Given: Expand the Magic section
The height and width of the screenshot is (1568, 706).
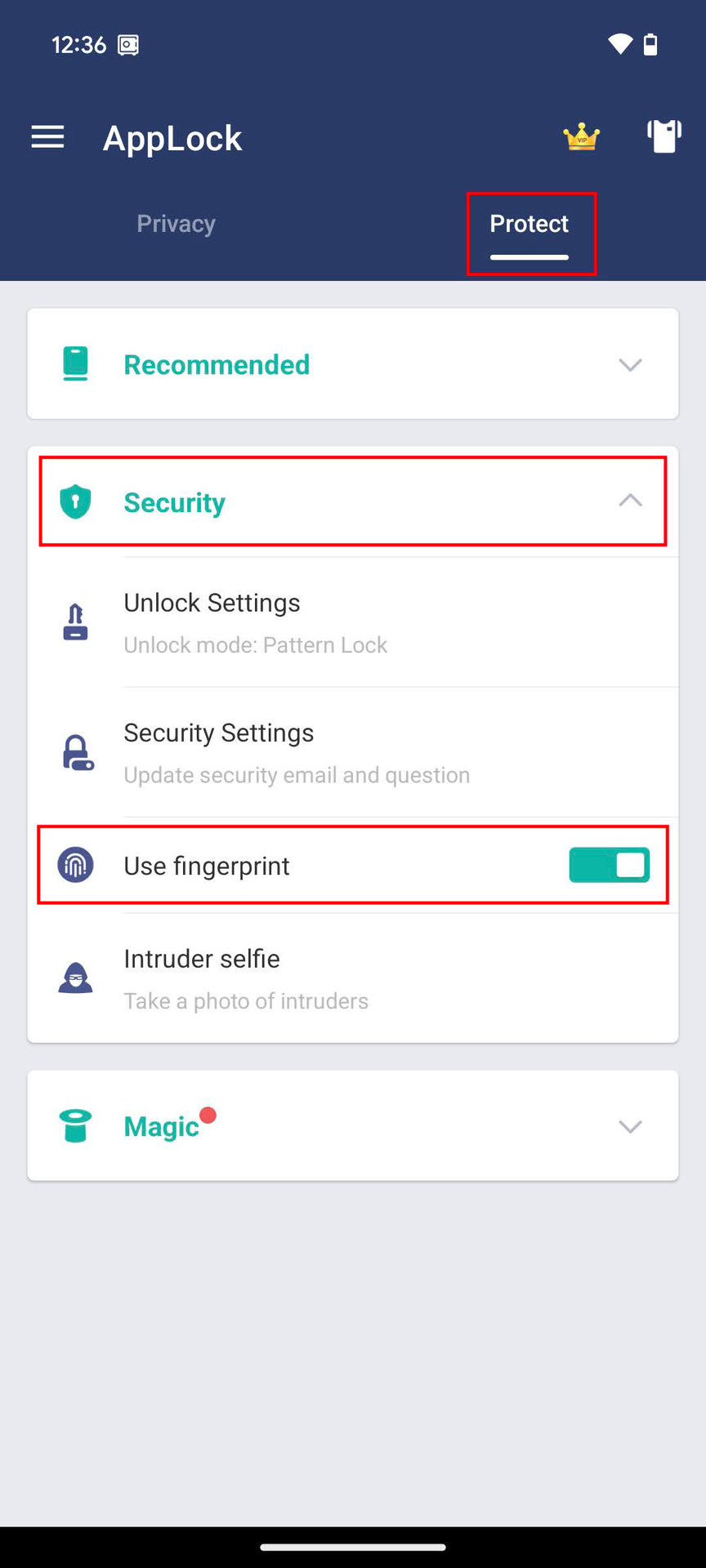Looking at the screenshot, I should point(353,1126).
